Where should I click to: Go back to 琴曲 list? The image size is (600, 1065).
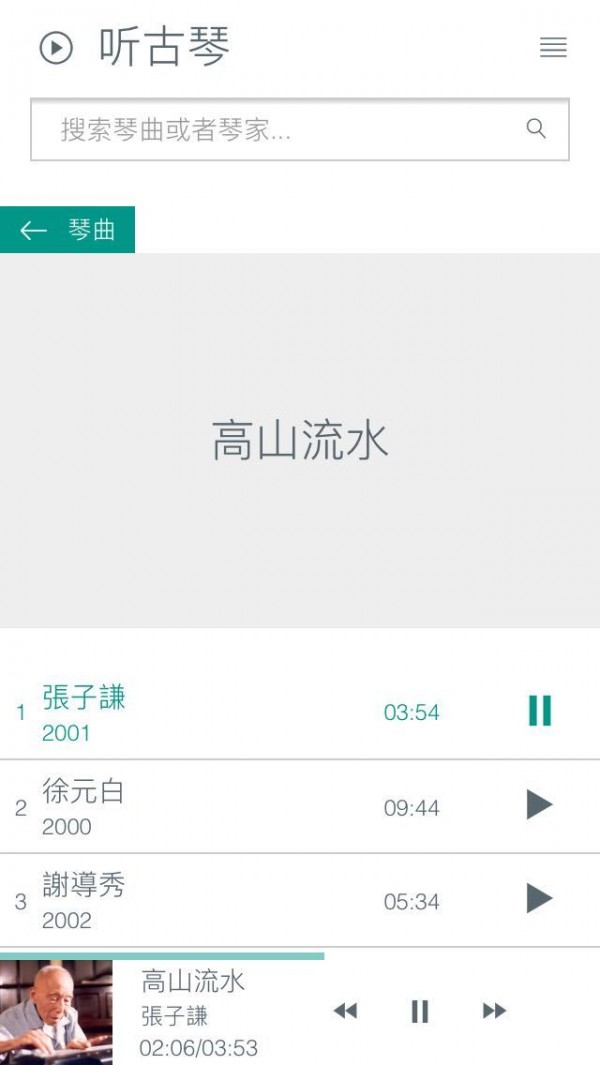click(67, 230)
